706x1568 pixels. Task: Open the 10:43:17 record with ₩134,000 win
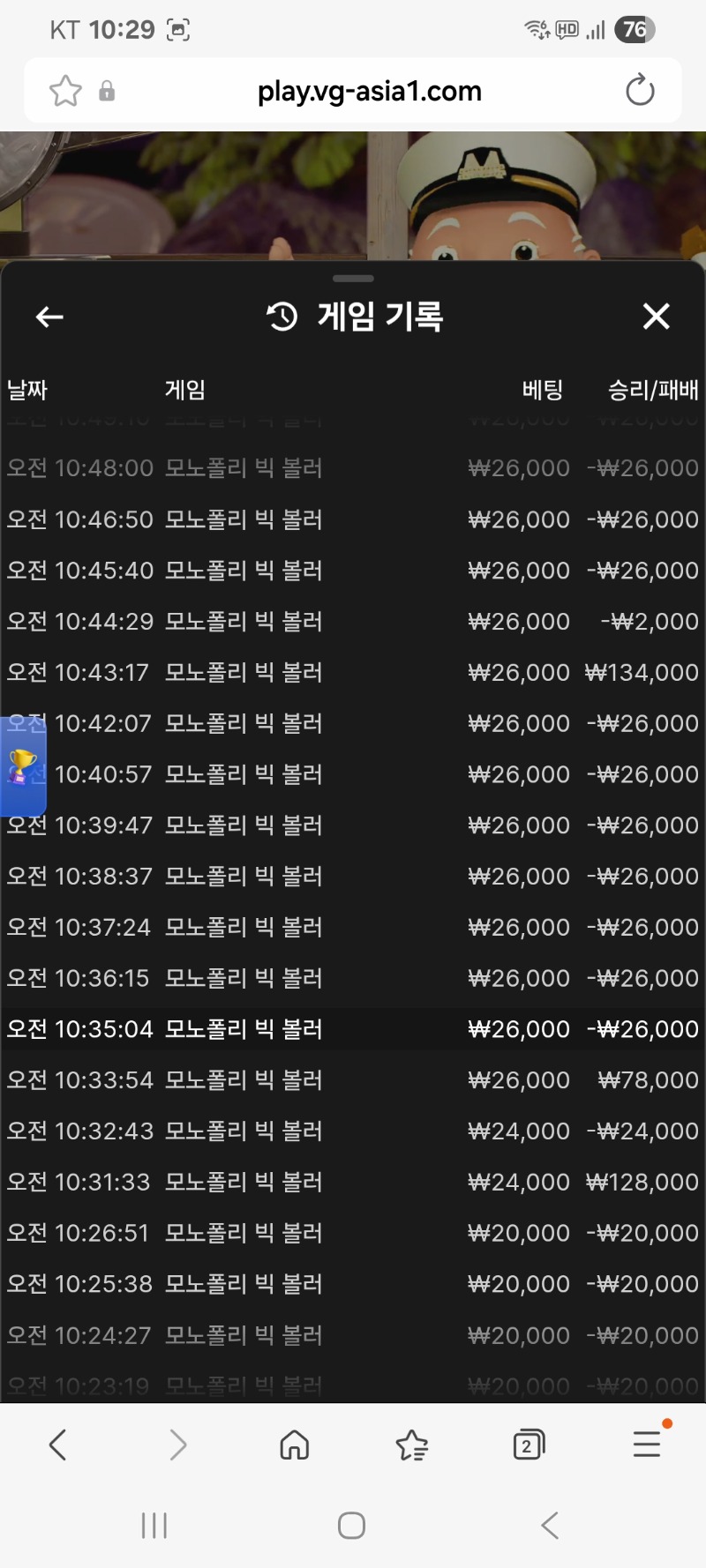pyautogui.click(x=353, y=673)
